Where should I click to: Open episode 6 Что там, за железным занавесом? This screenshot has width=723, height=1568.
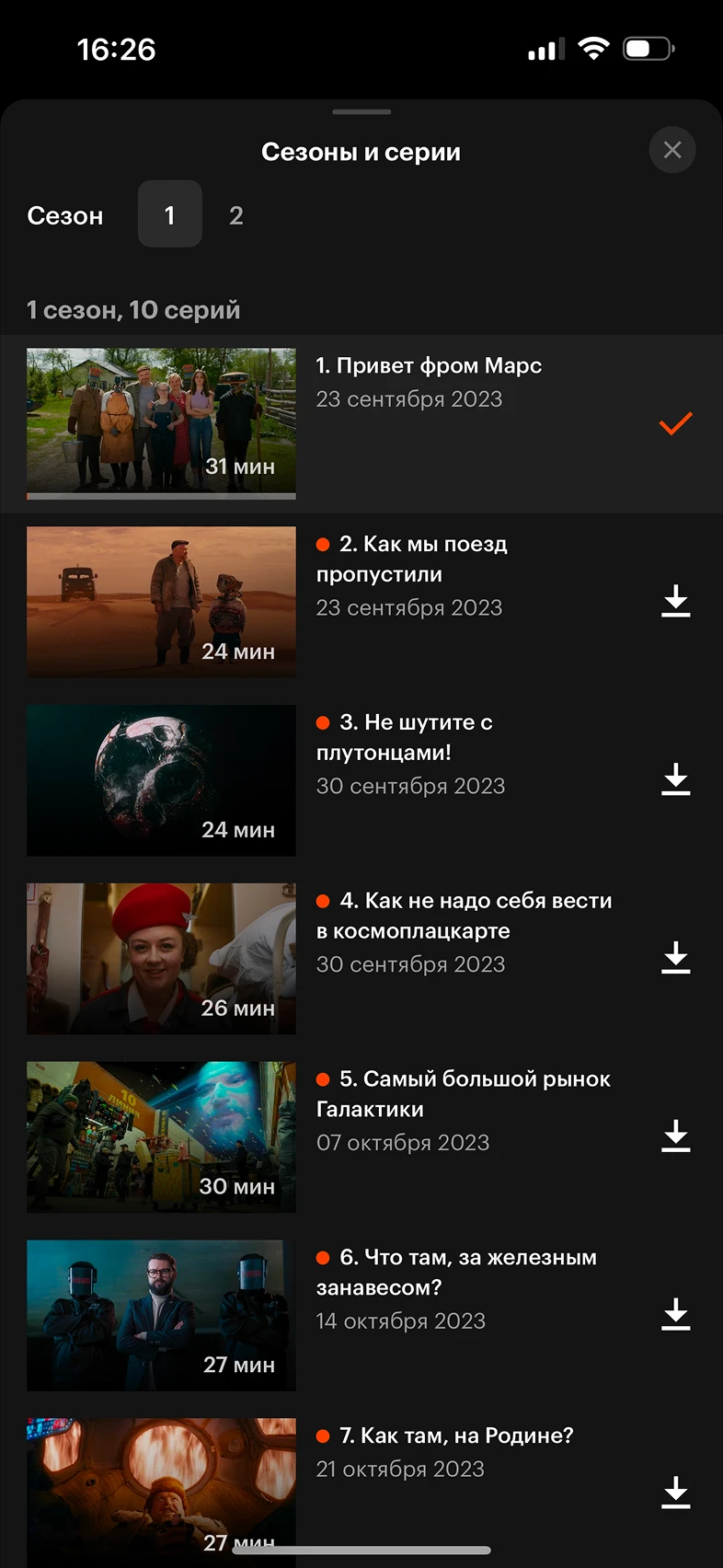point(162,1316)
